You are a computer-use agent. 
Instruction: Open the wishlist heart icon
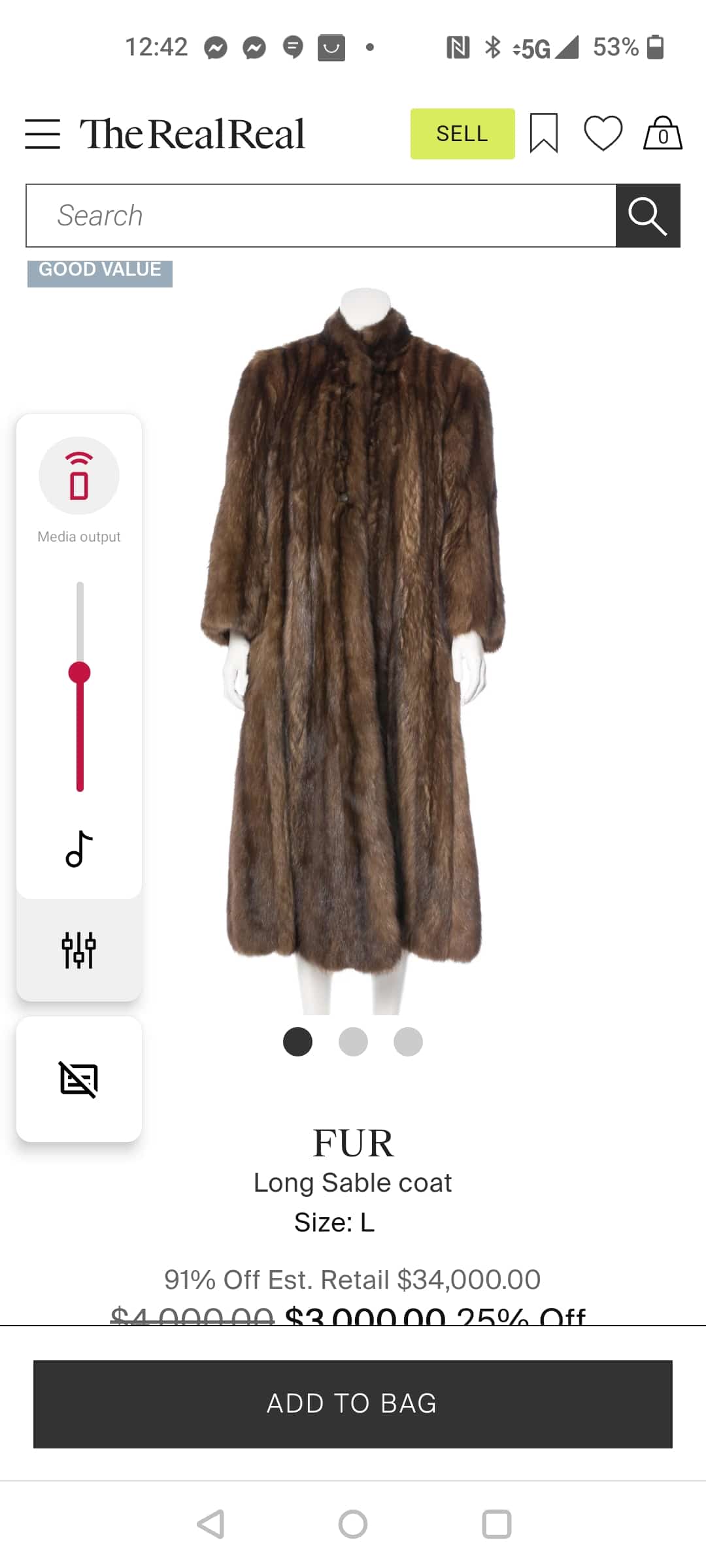[603, 133]
